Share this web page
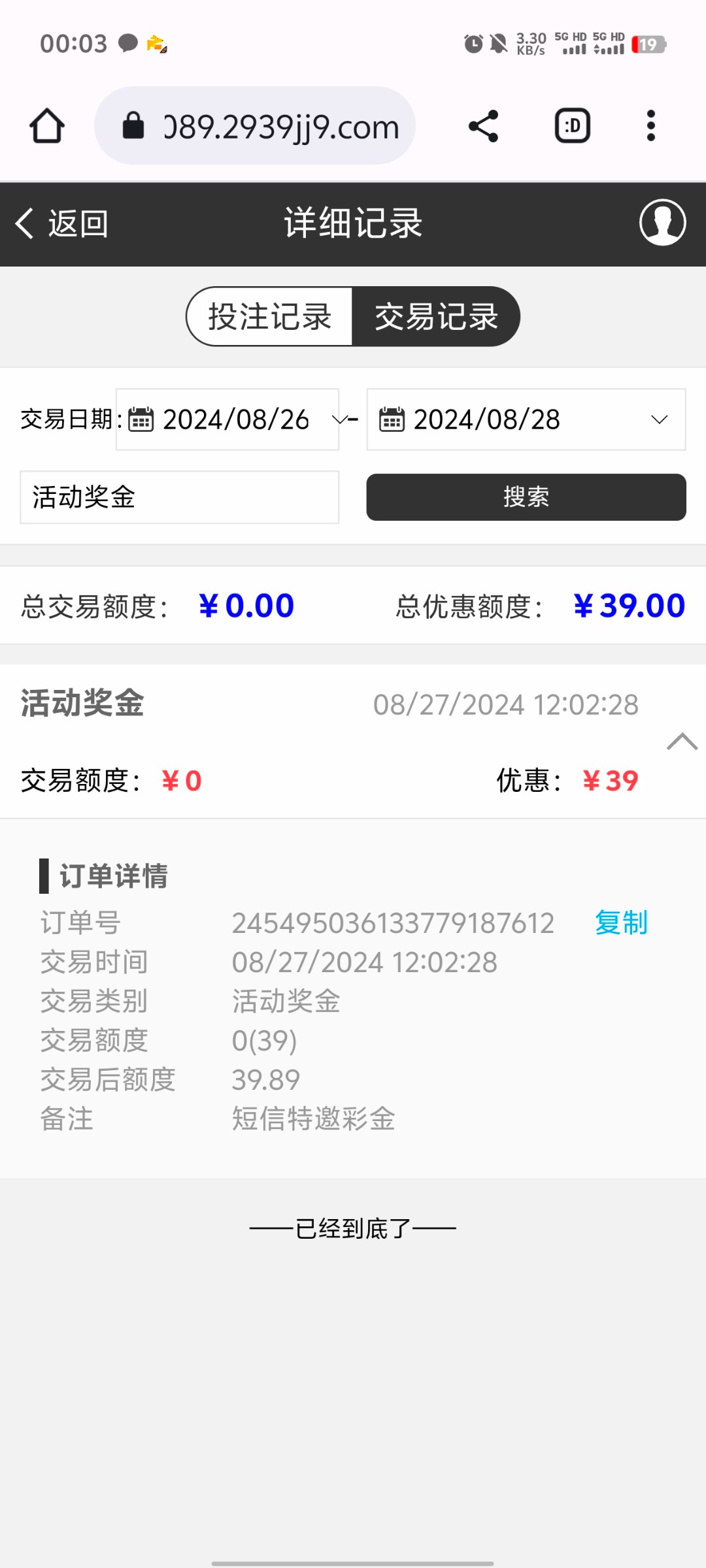This screenshot has height=1568, width=706. 483,125
